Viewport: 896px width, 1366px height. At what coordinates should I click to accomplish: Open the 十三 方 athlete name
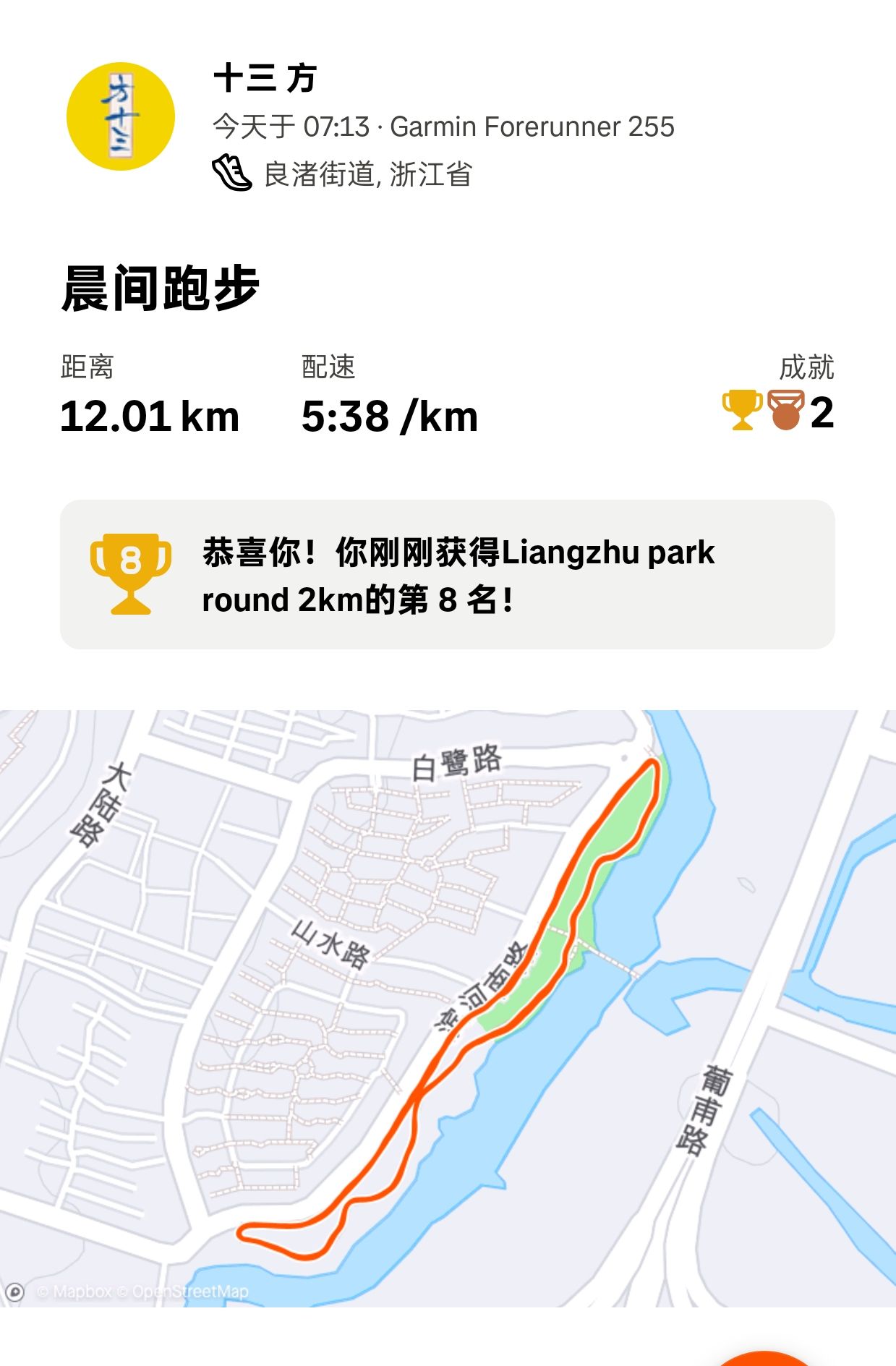(265, 78)
